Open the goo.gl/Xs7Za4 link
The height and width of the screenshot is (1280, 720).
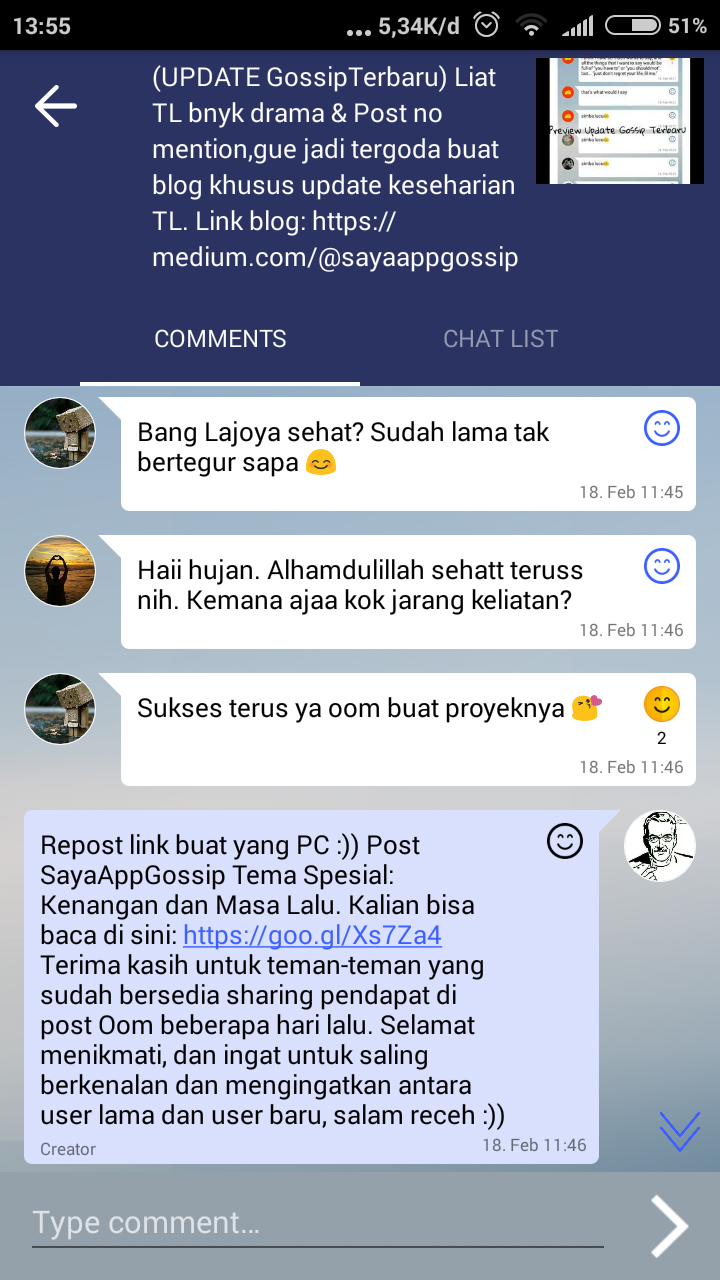312,936
